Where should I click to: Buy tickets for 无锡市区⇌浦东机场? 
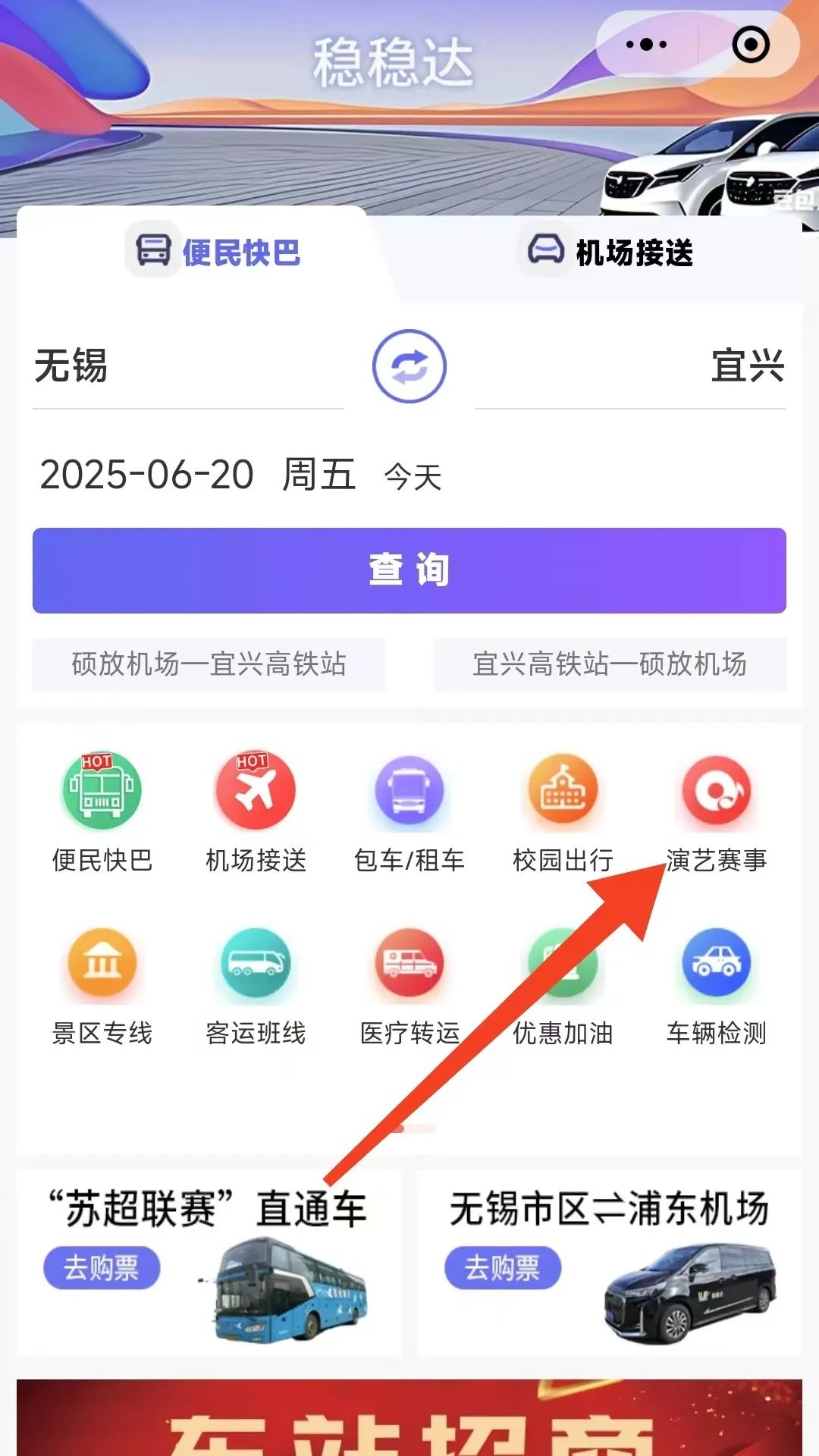coord(502,1268)
